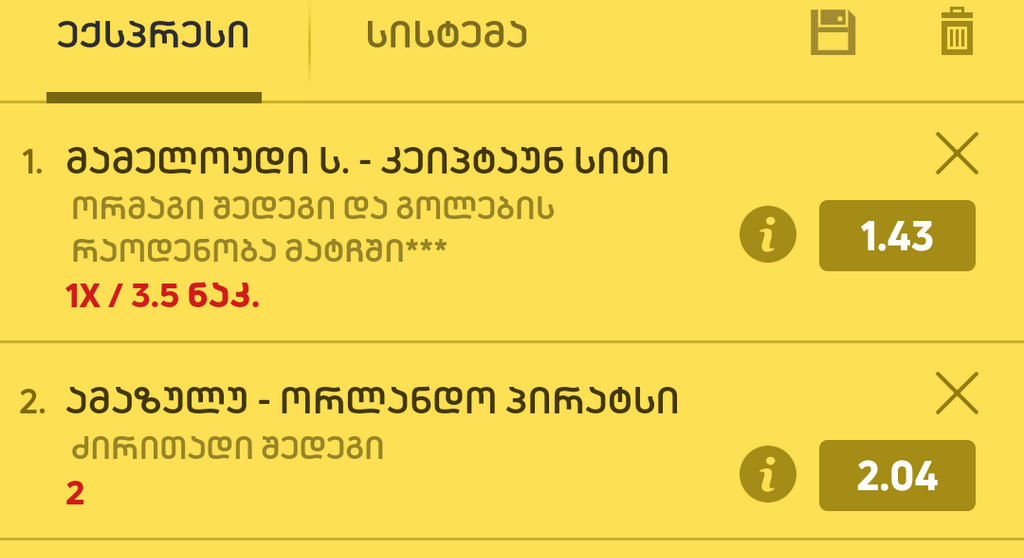
Task: Save the bet slip with the floppy disk icon
Action: (833, 31)
